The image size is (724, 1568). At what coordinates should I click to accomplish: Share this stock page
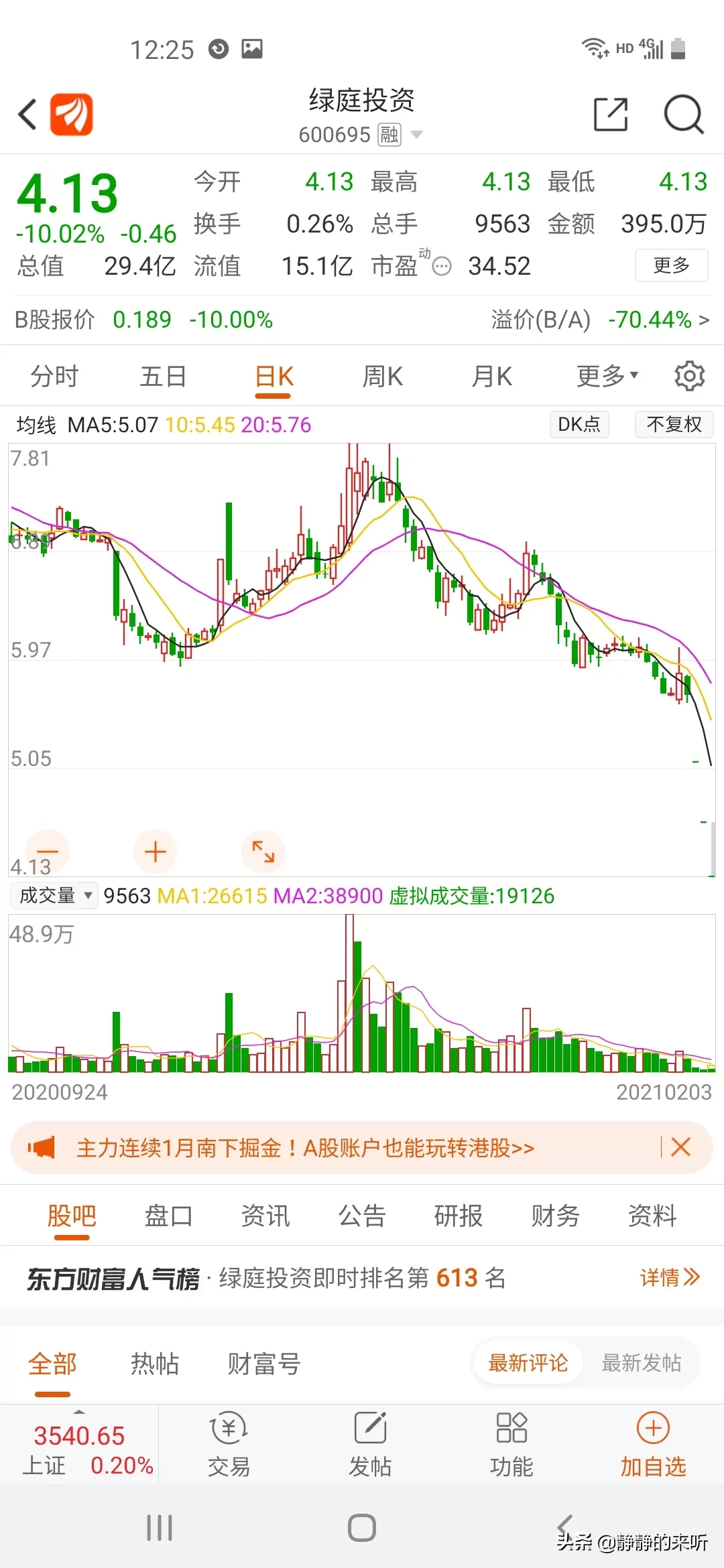[611, 114]
